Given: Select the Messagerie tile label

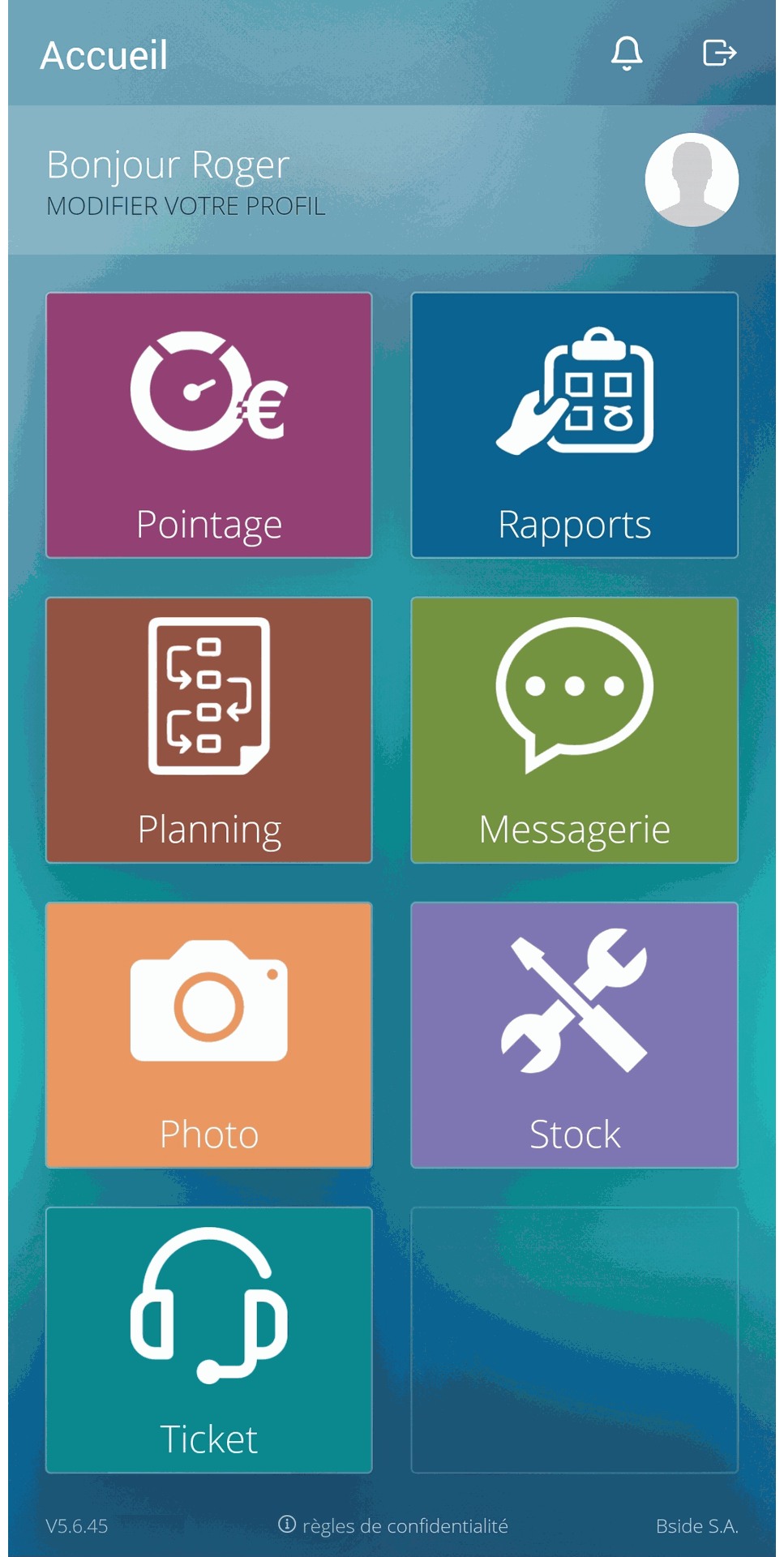Looking at the screenshot, I should pos(573,829).
